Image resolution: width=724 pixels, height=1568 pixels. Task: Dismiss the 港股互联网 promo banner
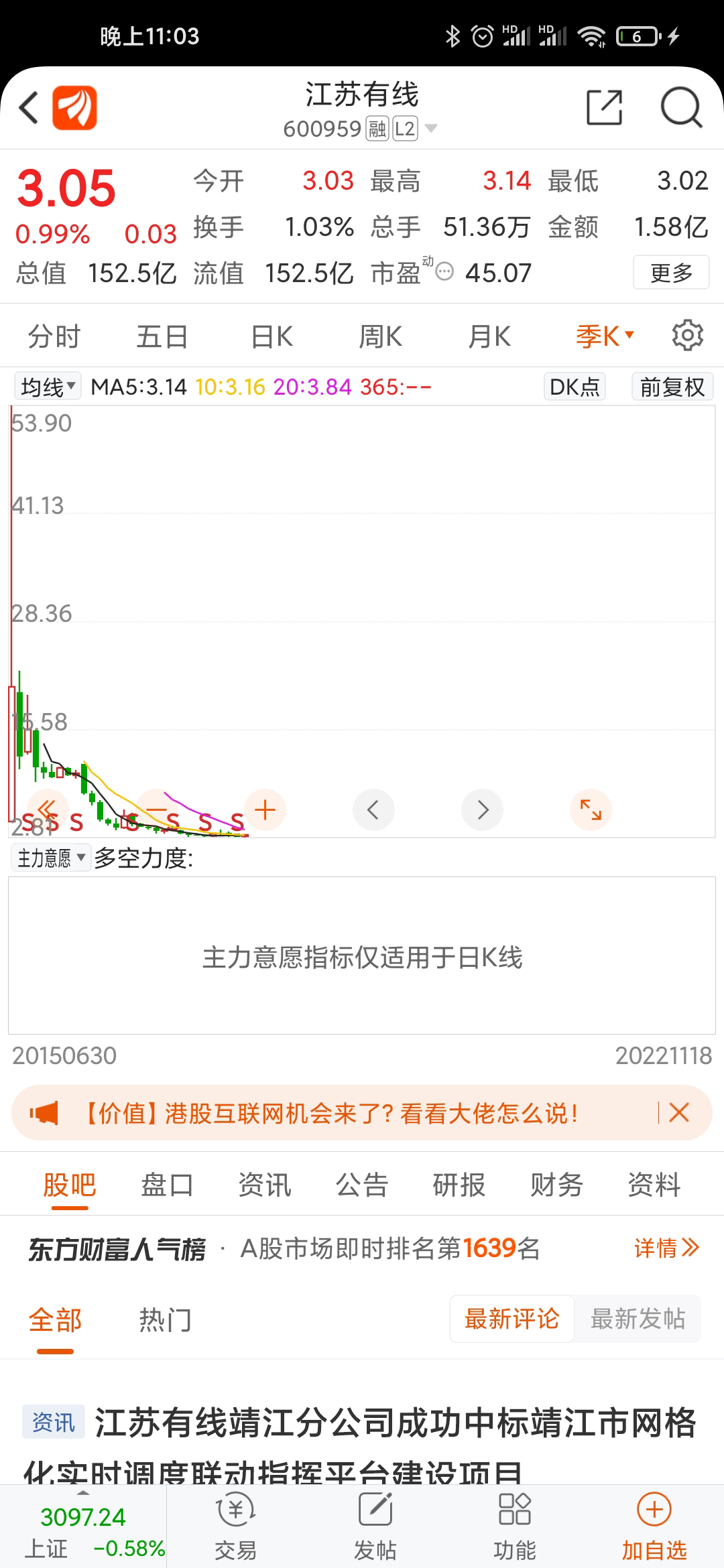(x=679, y=1113)
